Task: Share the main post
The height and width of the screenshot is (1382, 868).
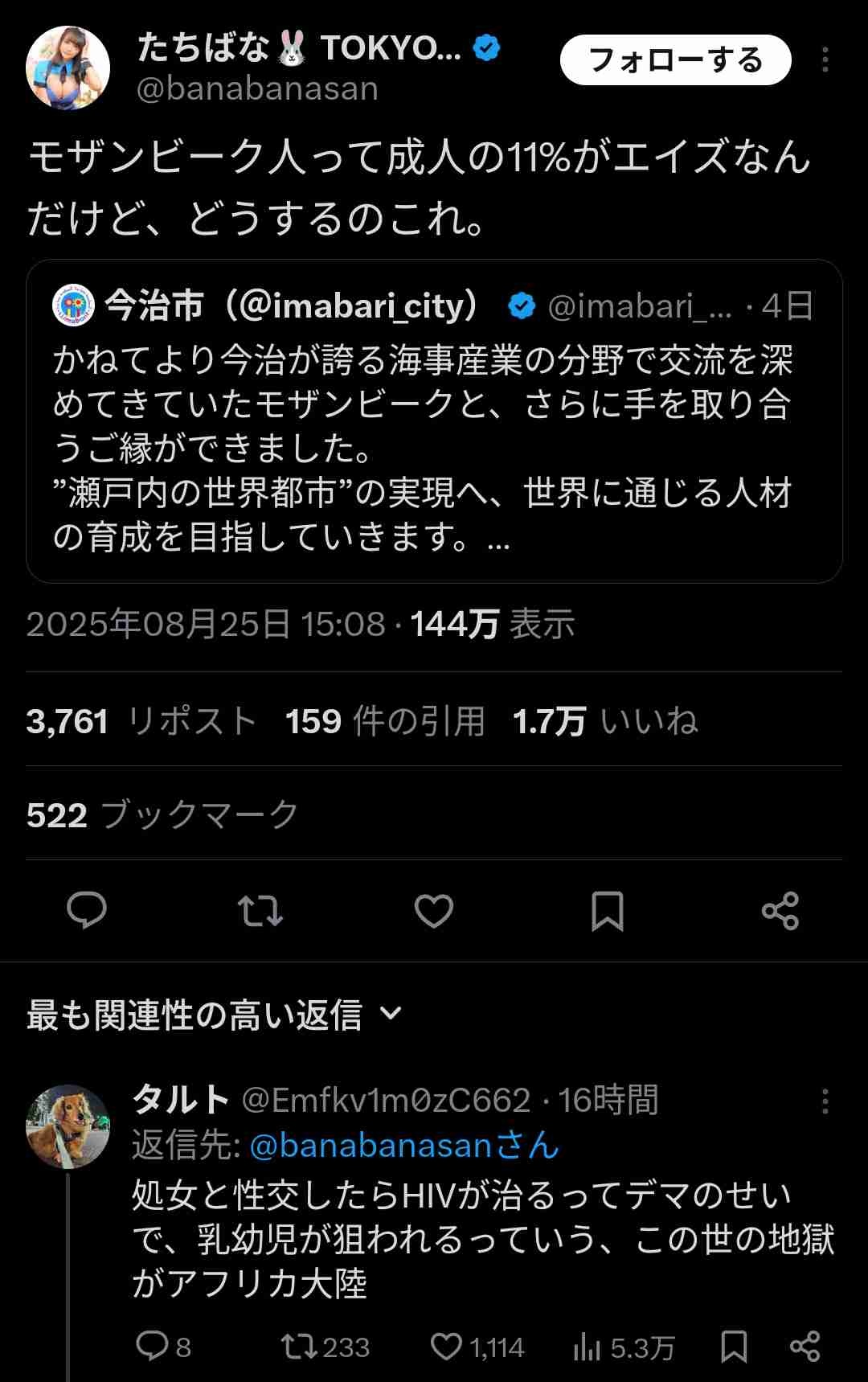Action: pos(780,911)
